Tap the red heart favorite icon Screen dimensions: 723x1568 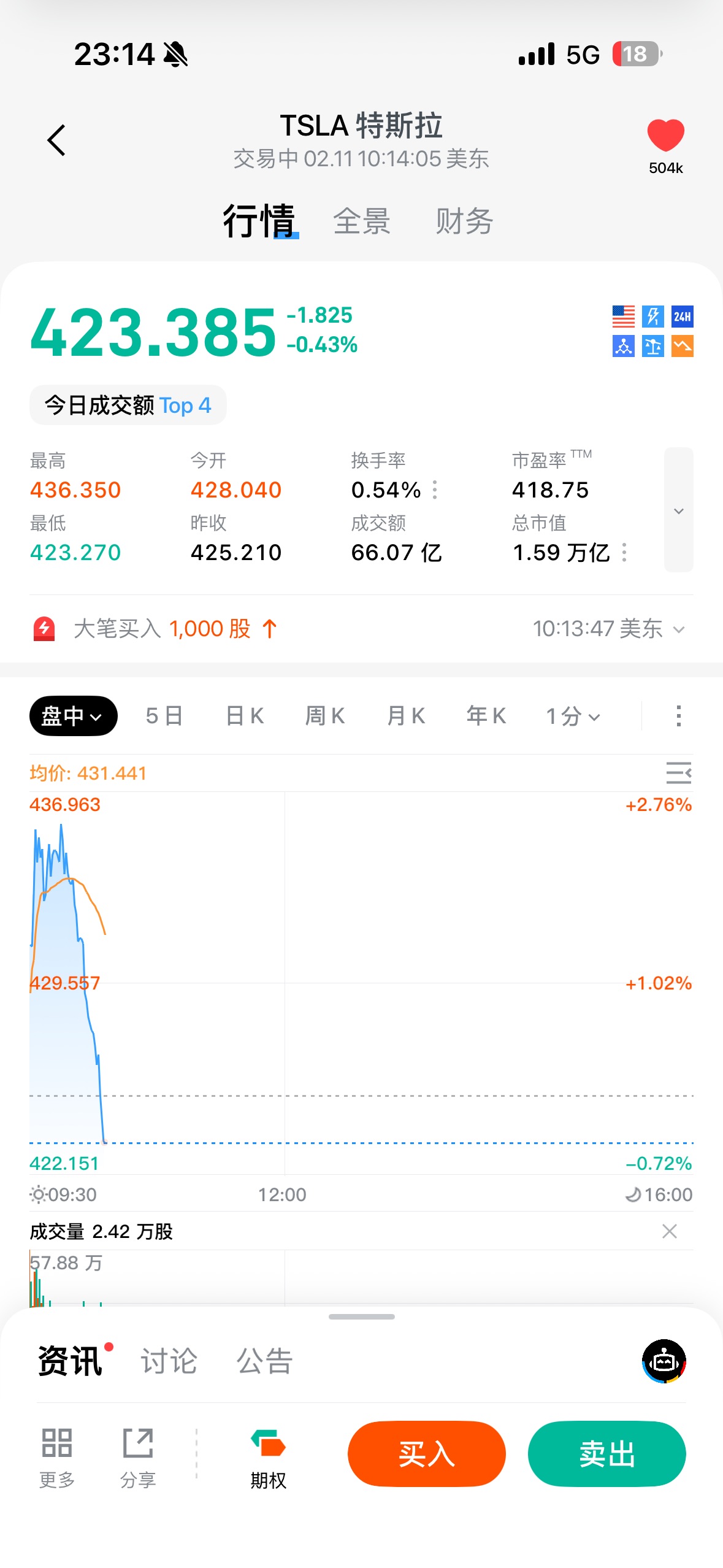coord(665,135)
